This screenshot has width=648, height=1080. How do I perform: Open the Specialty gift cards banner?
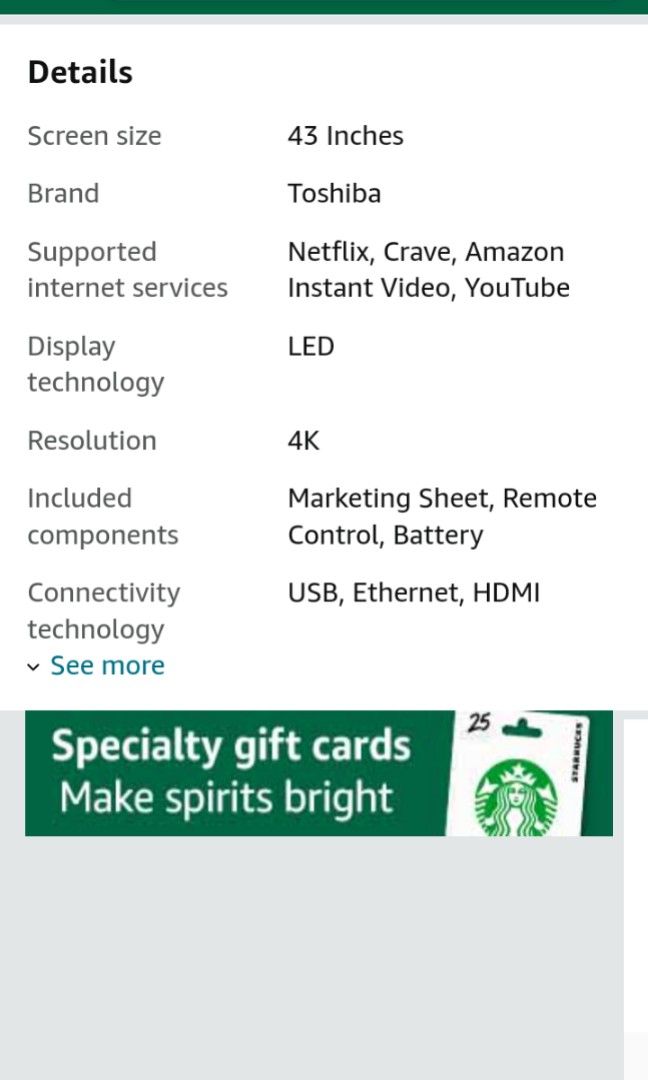coord(318,773)
